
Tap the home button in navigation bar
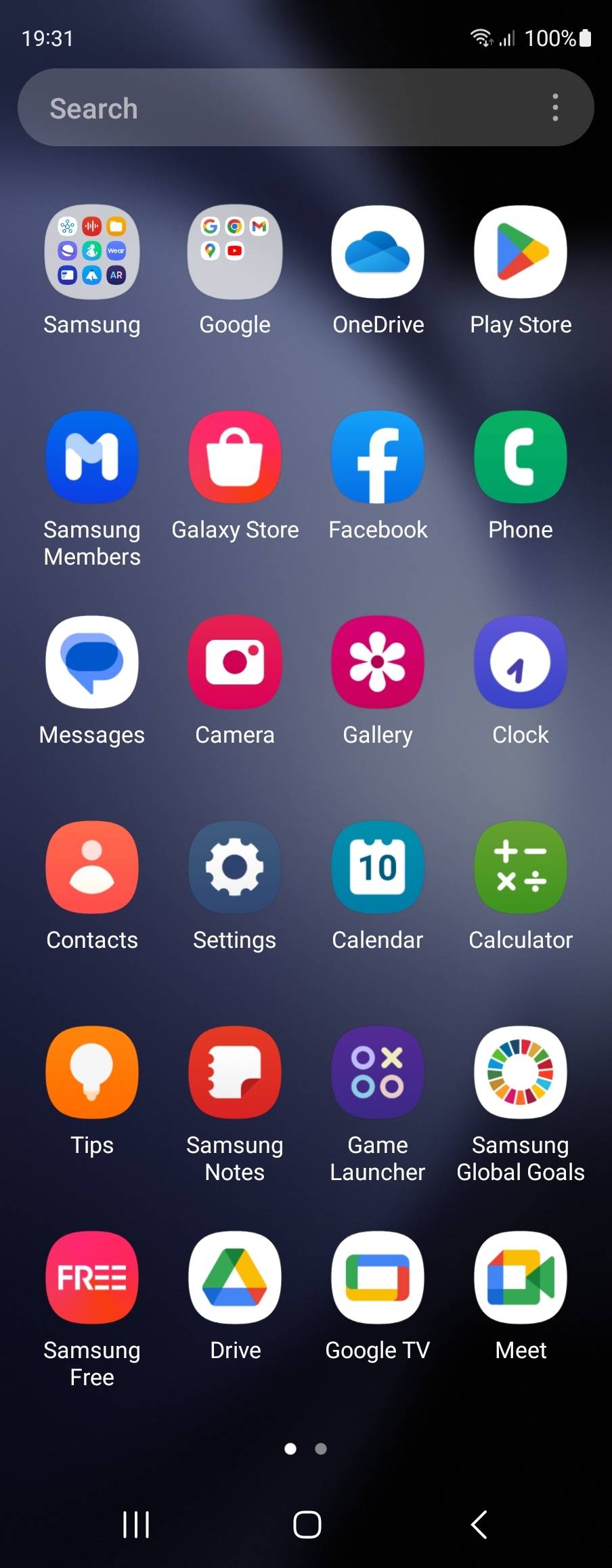(307, 1525)
